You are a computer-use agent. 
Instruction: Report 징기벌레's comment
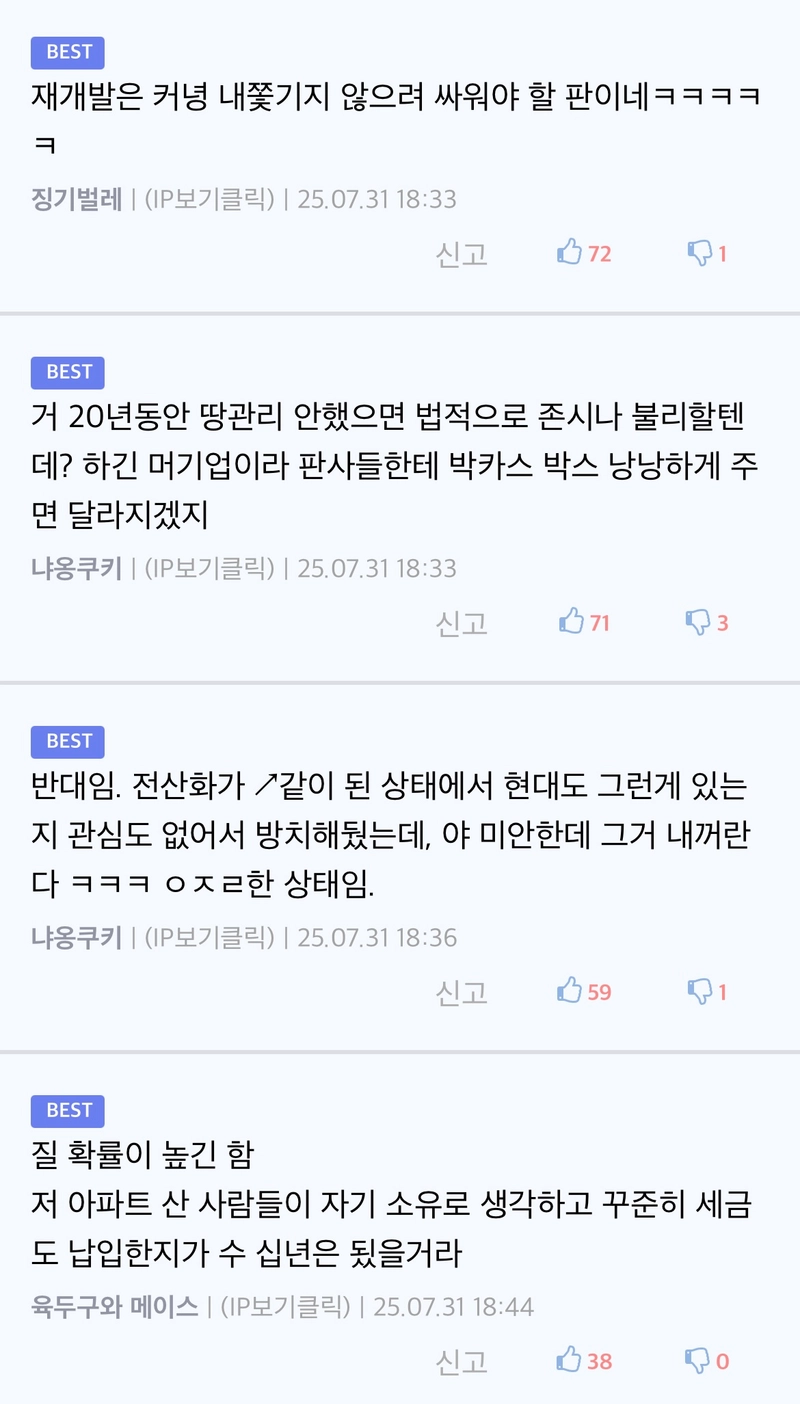[461, 254]
